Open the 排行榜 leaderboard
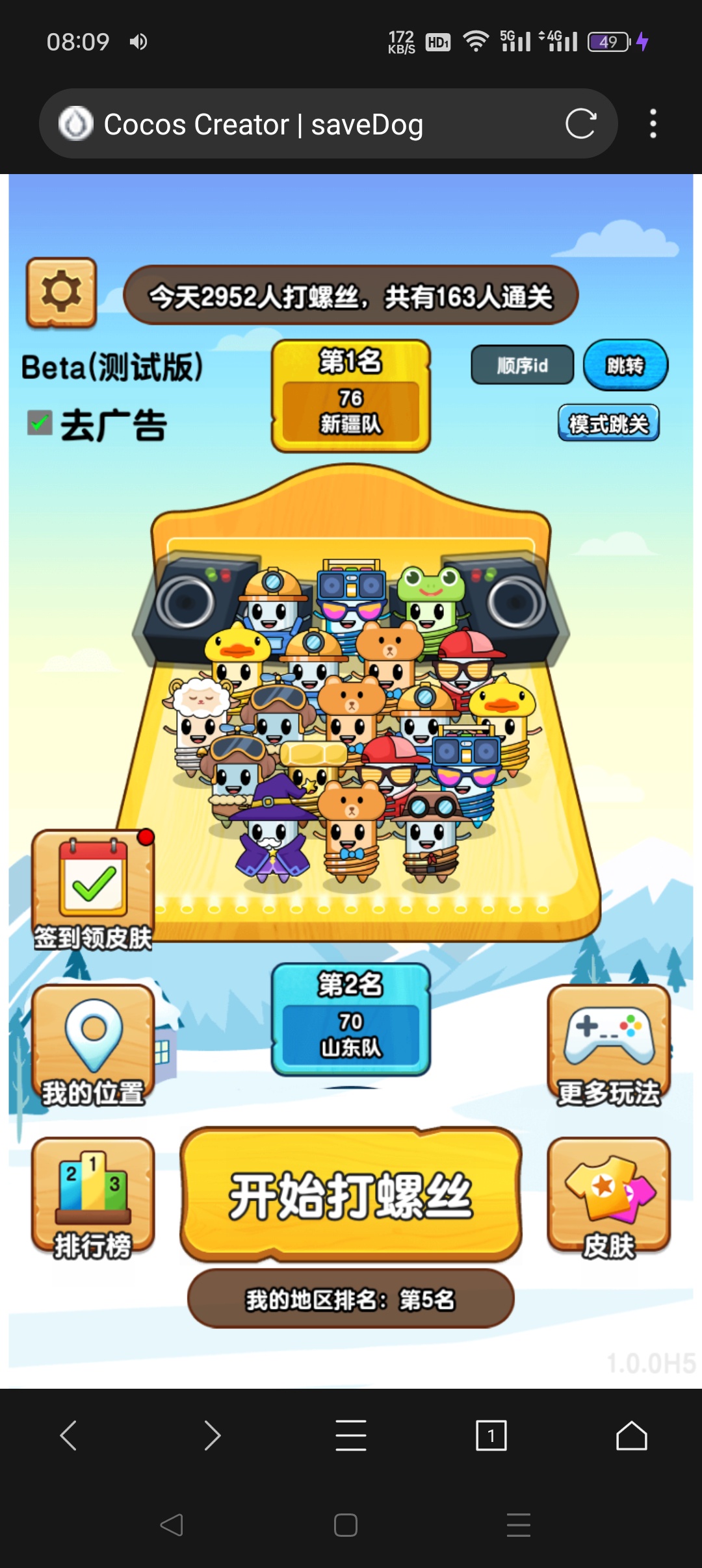The image size is (702, 1568). tap(93, 1197)
